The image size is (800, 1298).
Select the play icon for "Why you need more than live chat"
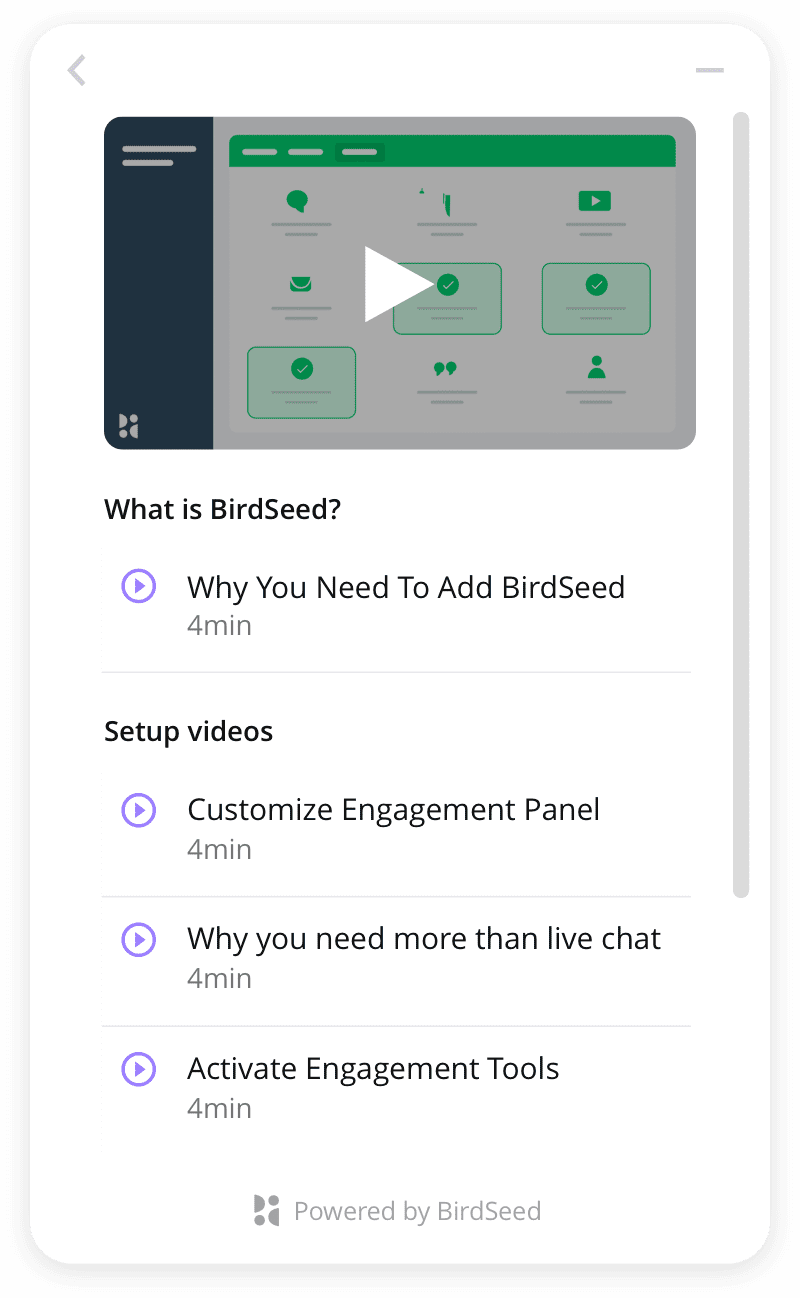138,940
